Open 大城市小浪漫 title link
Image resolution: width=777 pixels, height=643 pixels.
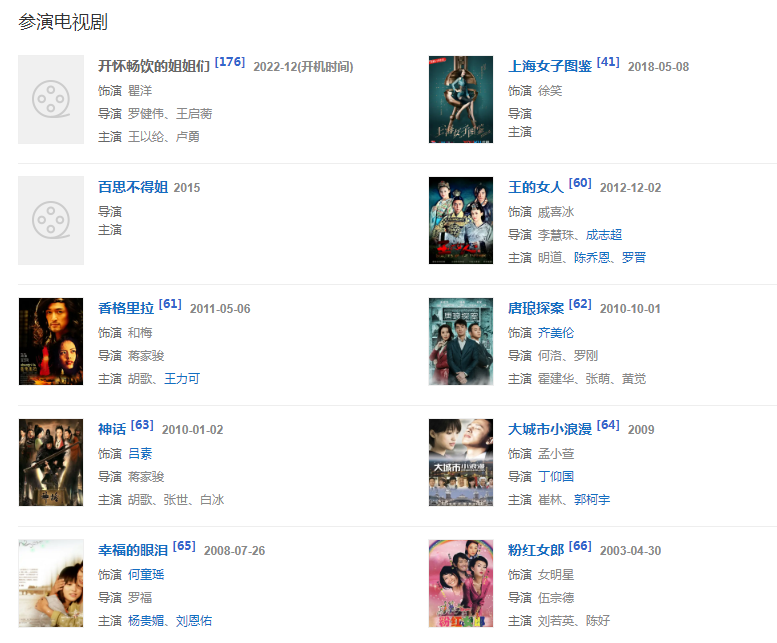550,430
